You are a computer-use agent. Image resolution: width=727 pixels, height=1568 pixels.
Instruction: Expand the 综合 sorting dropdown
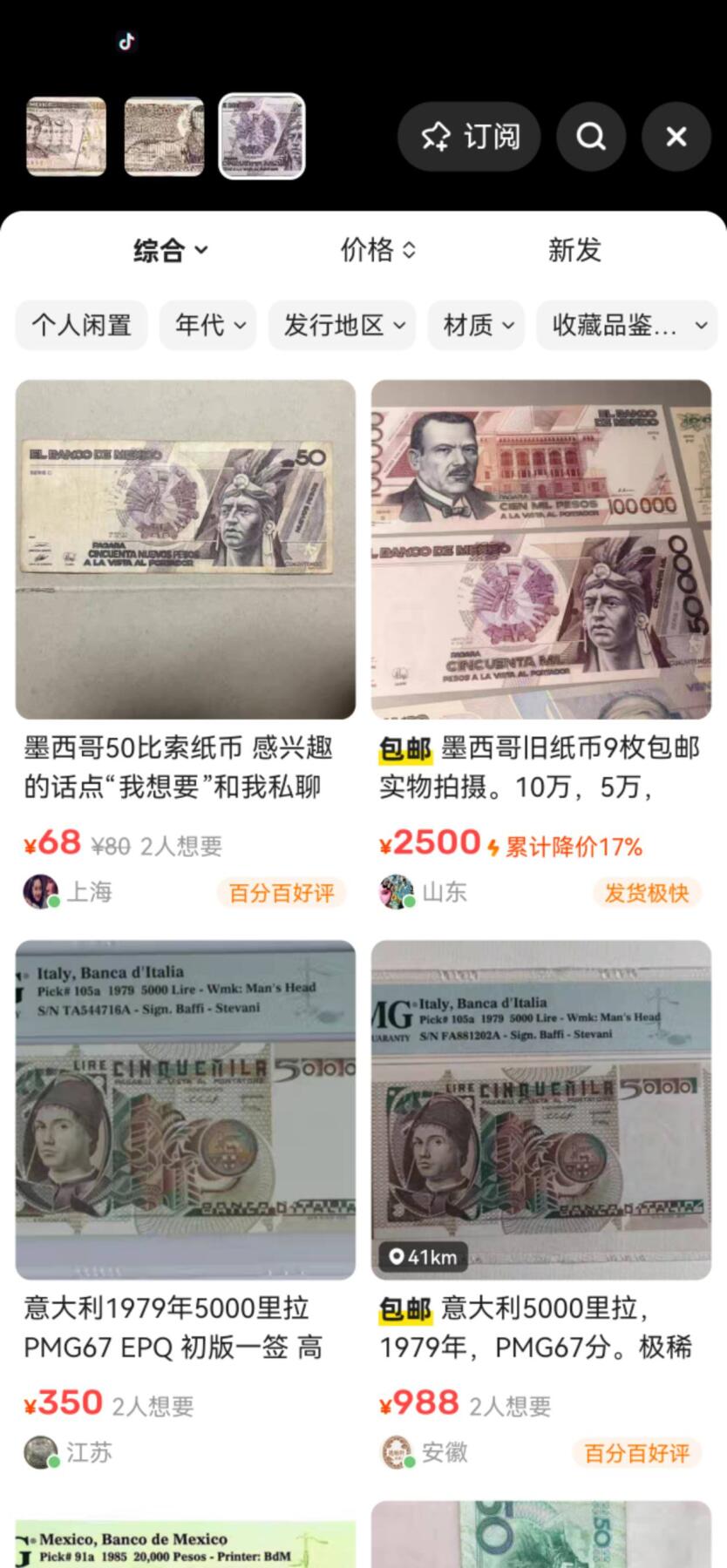(170, 250)
